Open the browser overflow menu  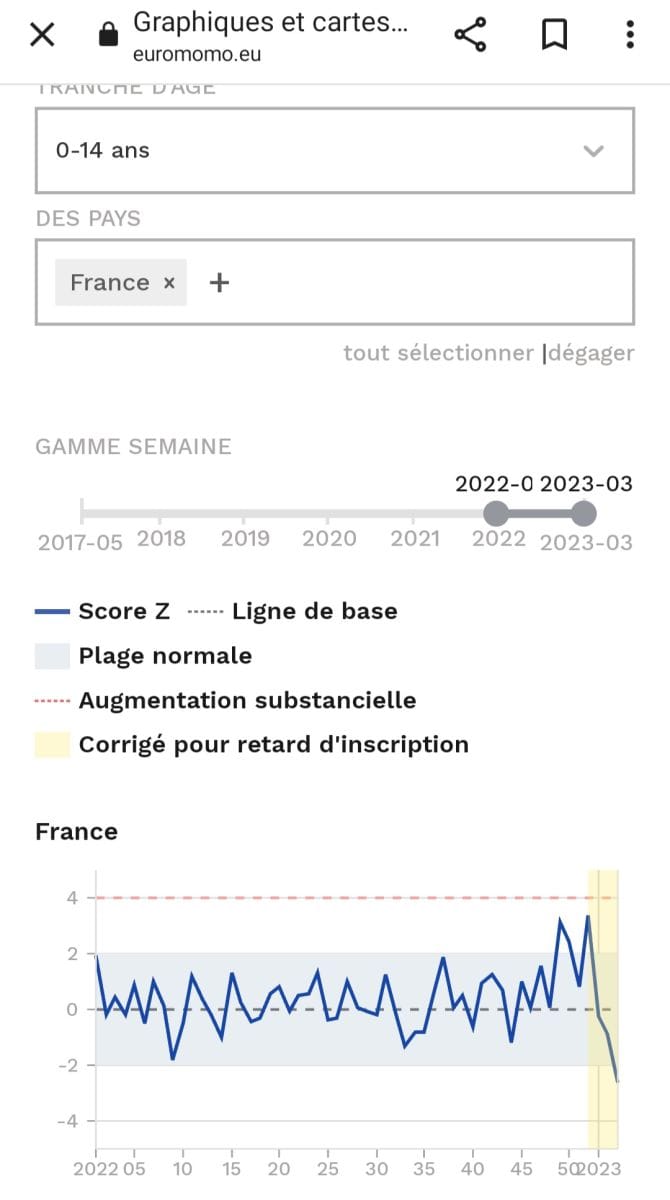pyautogui.click(x=630, y=36)
